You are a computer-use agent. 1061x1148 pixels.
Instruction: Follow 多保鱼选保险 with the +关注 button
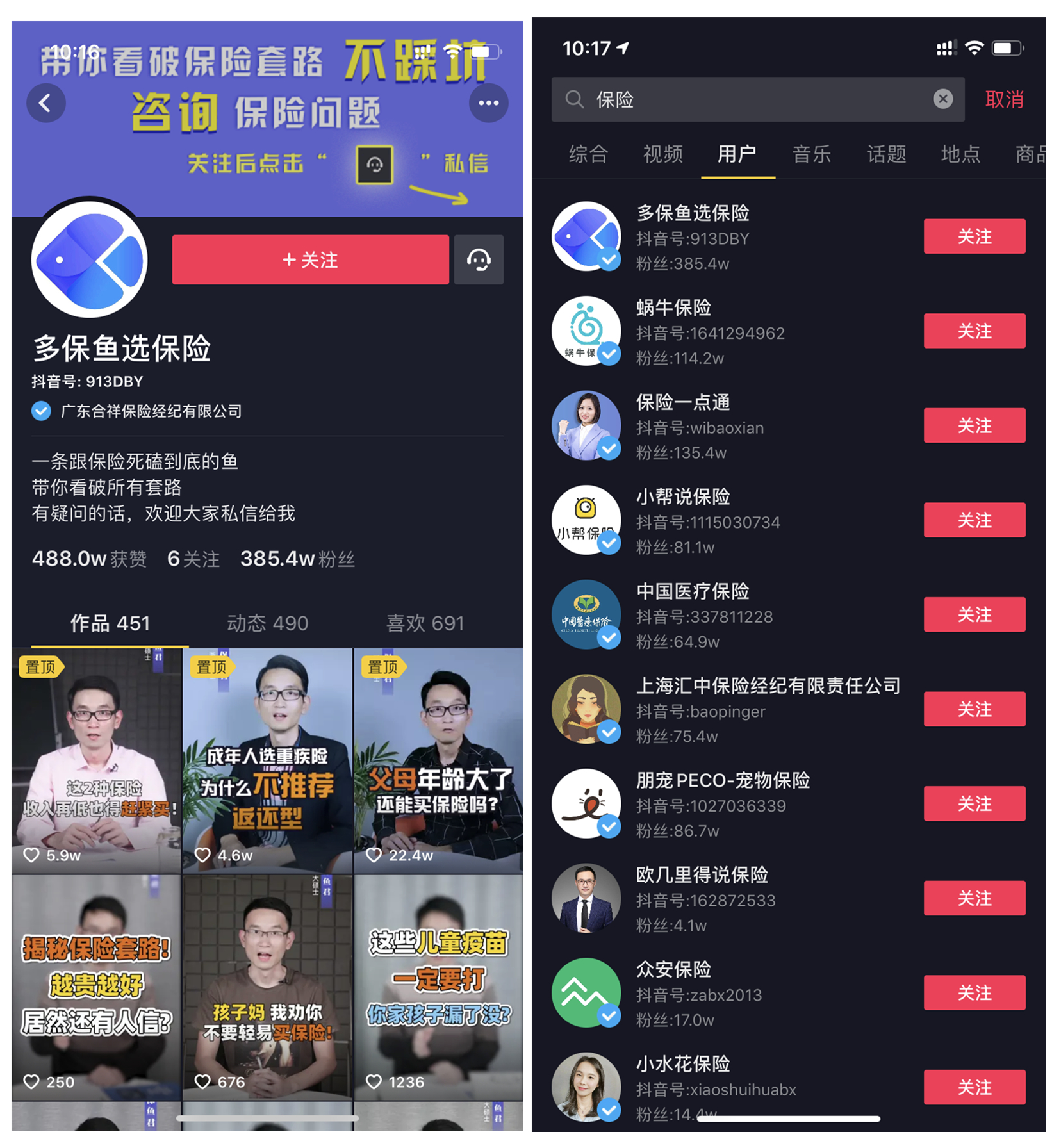tap(310, 259)
